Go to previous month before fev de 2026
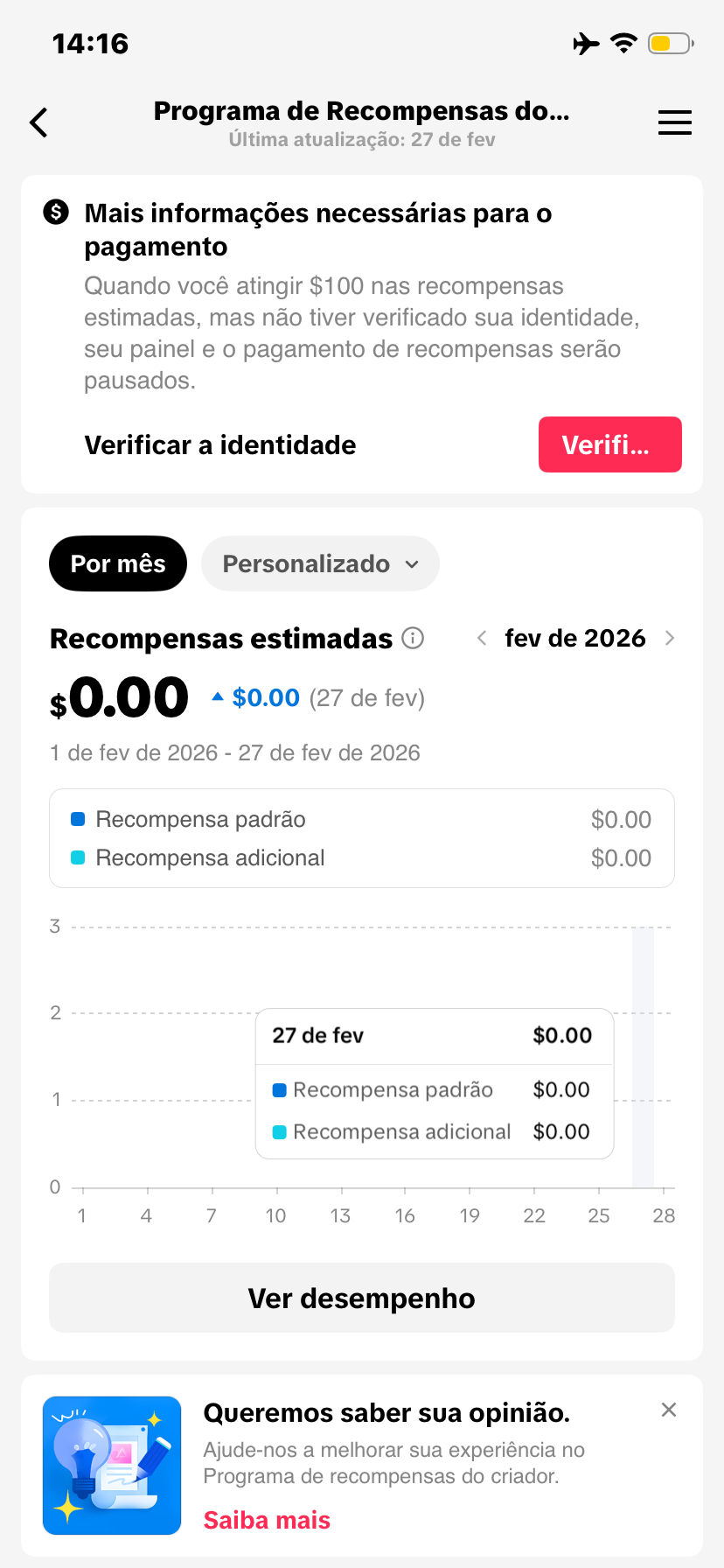Viewport: 724px width, 1568px height. [x=482, y=638]
